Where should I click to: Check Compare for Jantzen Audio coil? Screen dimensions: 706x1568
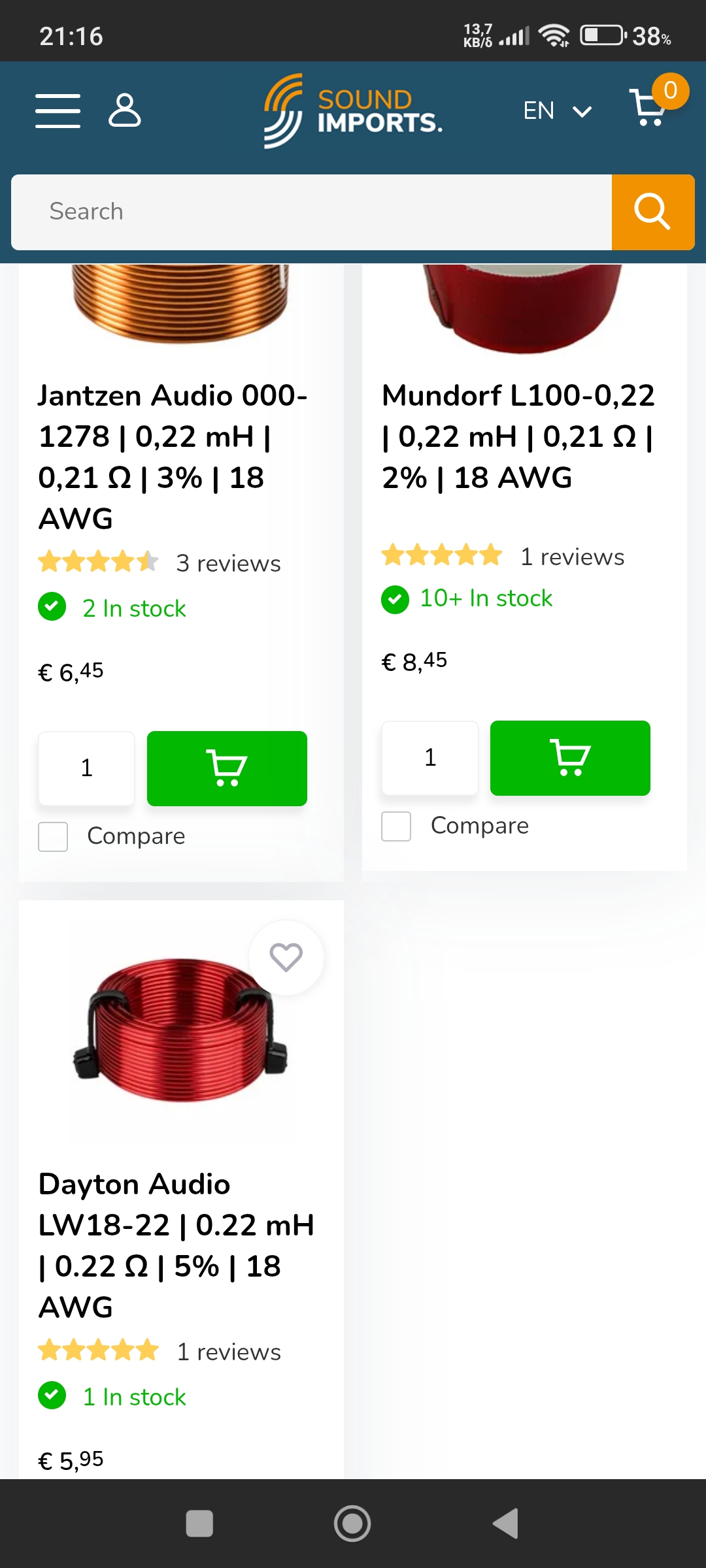(54, 837)
